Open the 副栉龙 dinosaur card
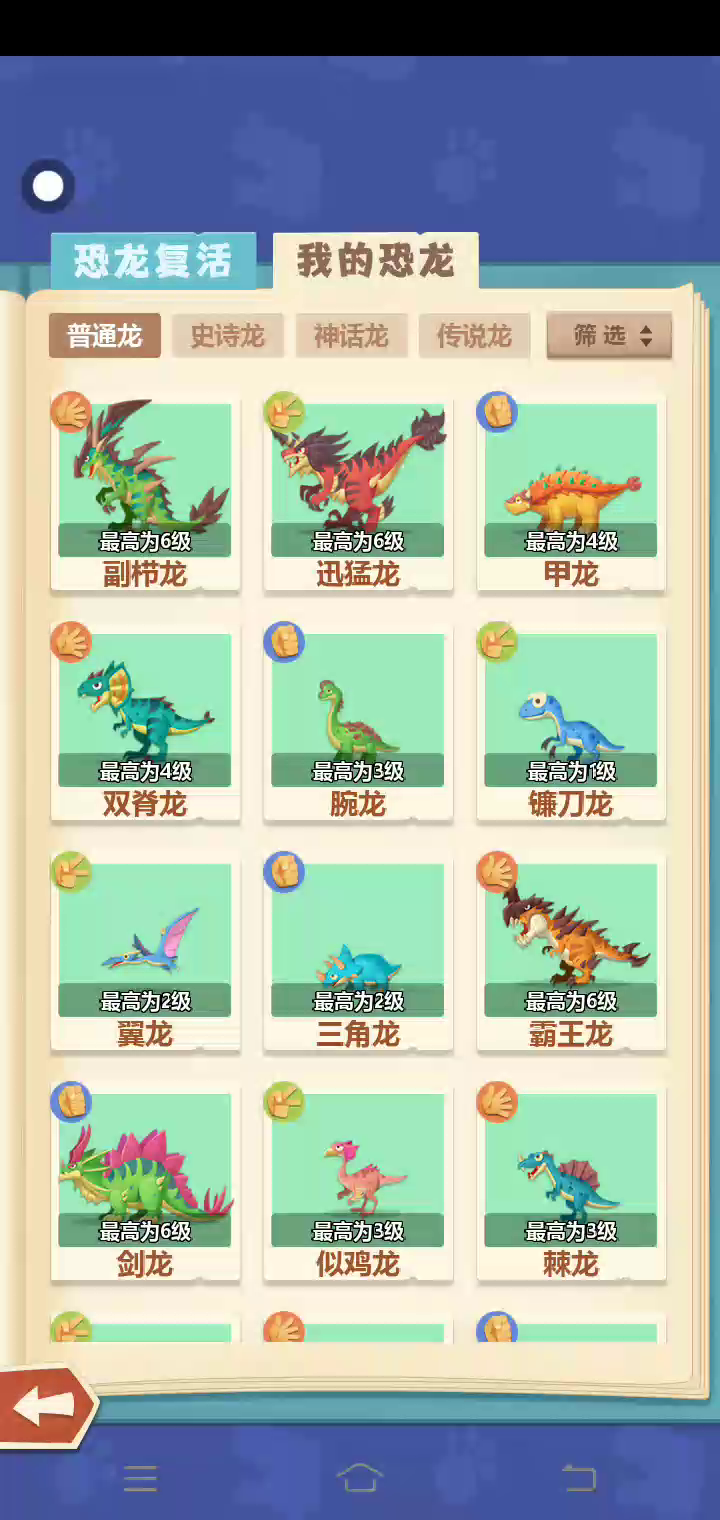 click(x=145, y=490)
